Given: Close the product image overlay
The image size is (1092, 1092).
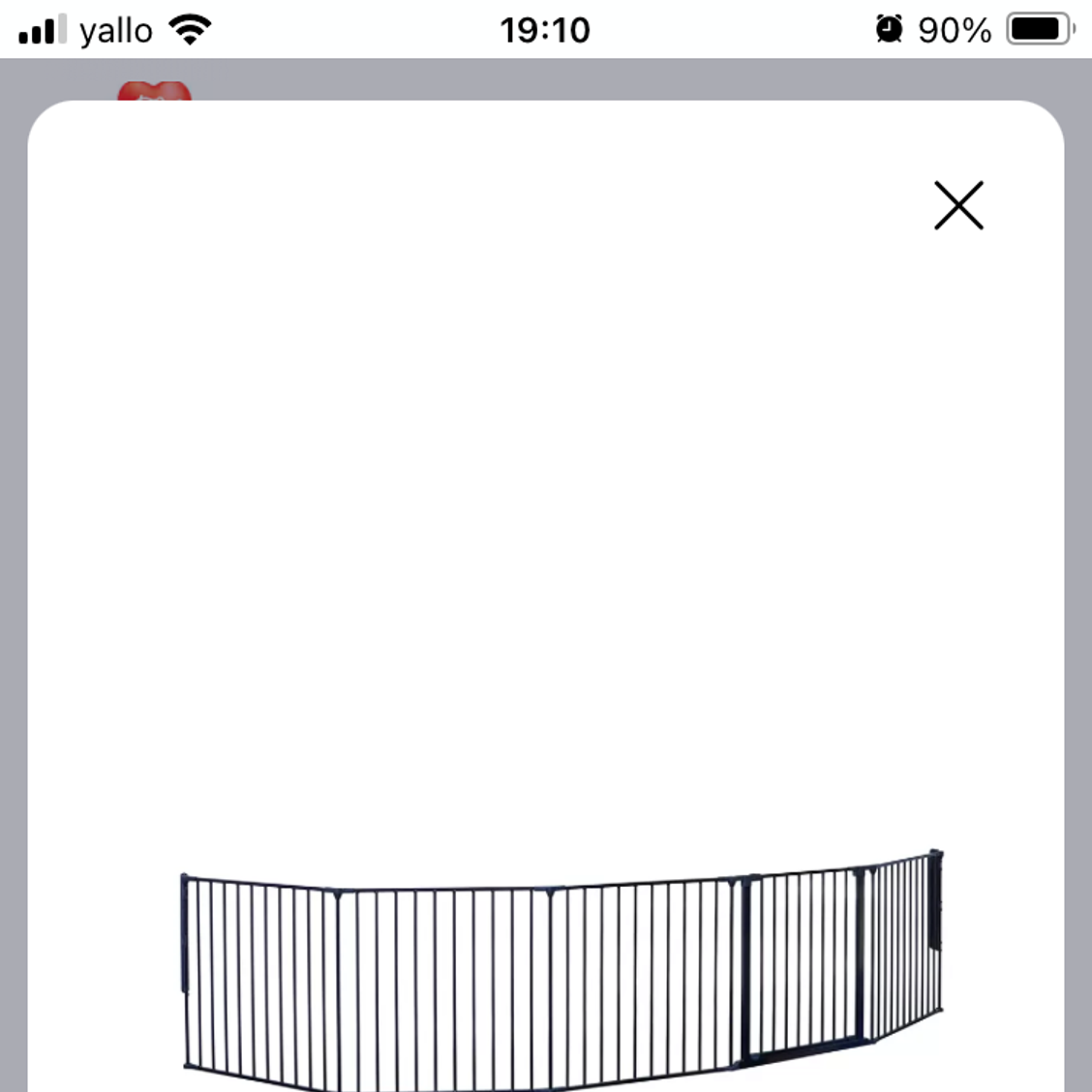Looking at the screenshot, I should click(958, 205).
